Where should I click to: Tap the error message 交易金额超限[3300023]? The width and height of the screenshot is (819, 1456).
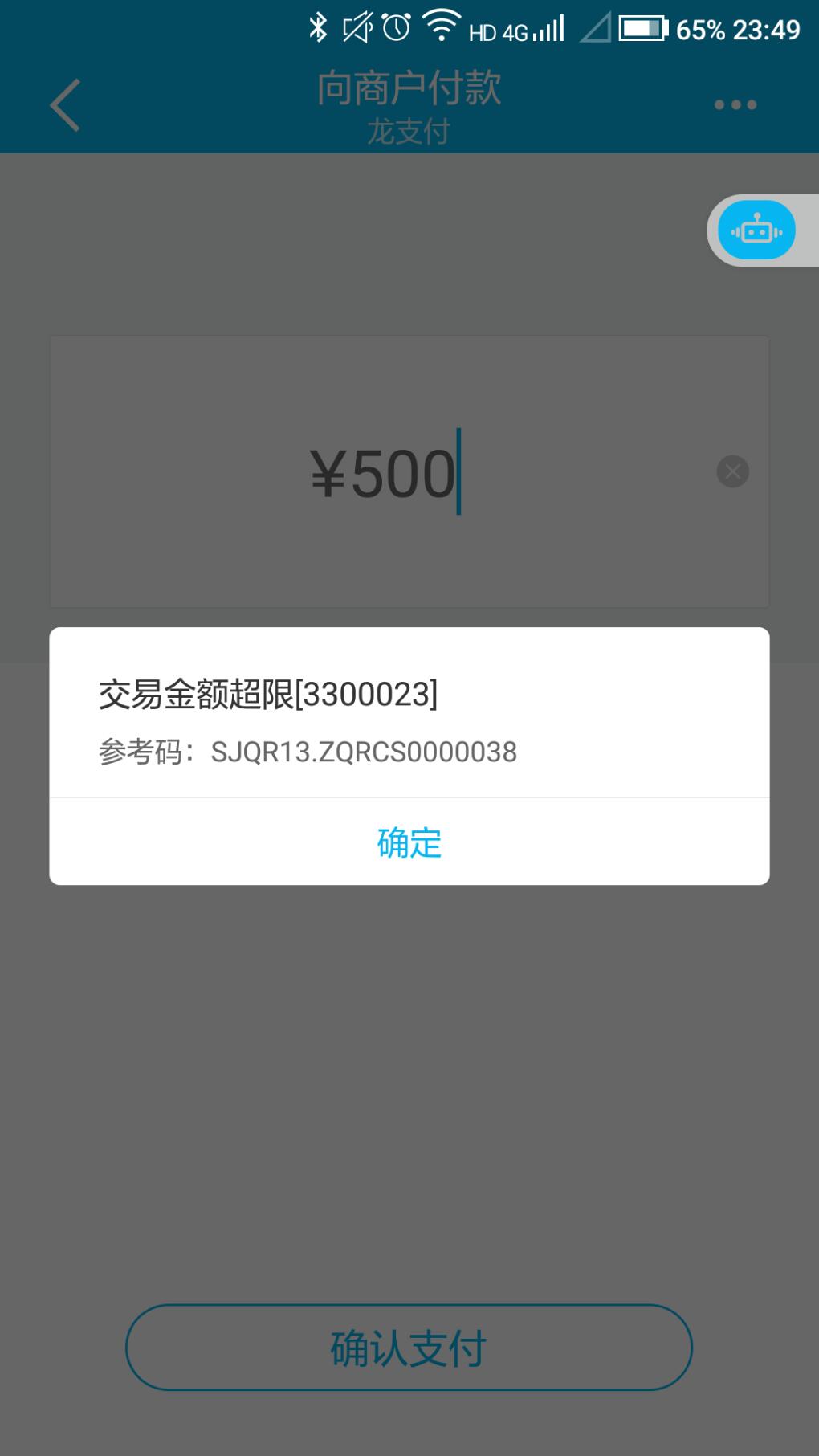pos(267,694)
